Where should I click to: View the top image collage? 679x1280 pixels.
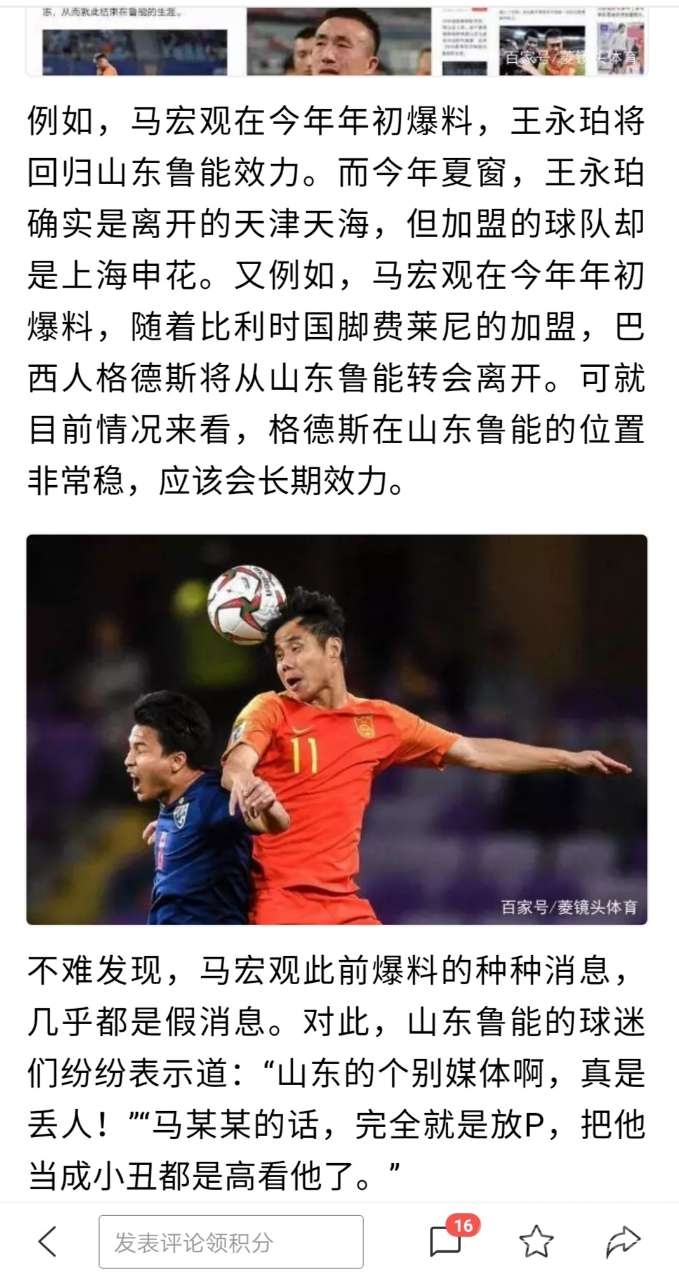[x=337, y=40]
